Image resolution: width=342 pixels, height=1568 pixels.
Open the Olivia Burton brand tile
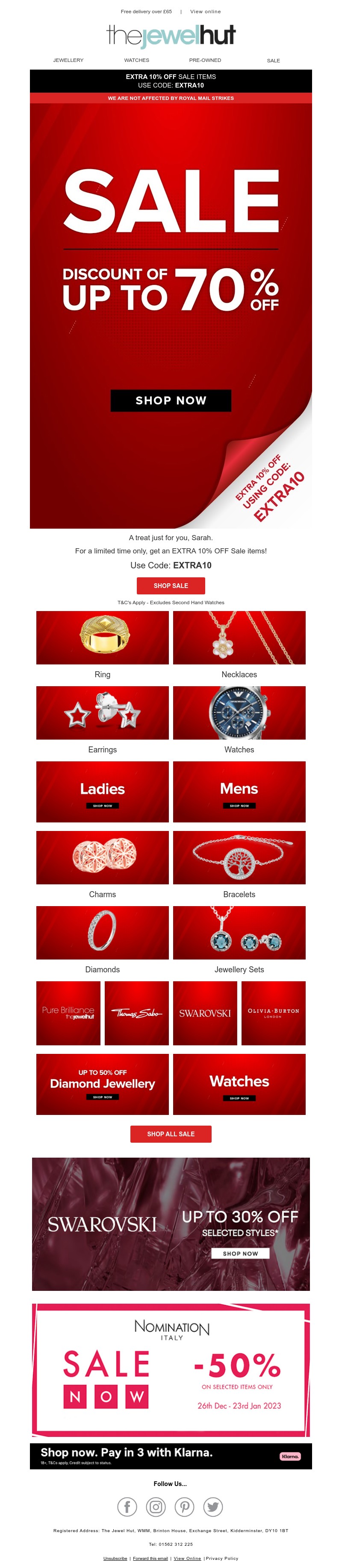click(273, 1013)
